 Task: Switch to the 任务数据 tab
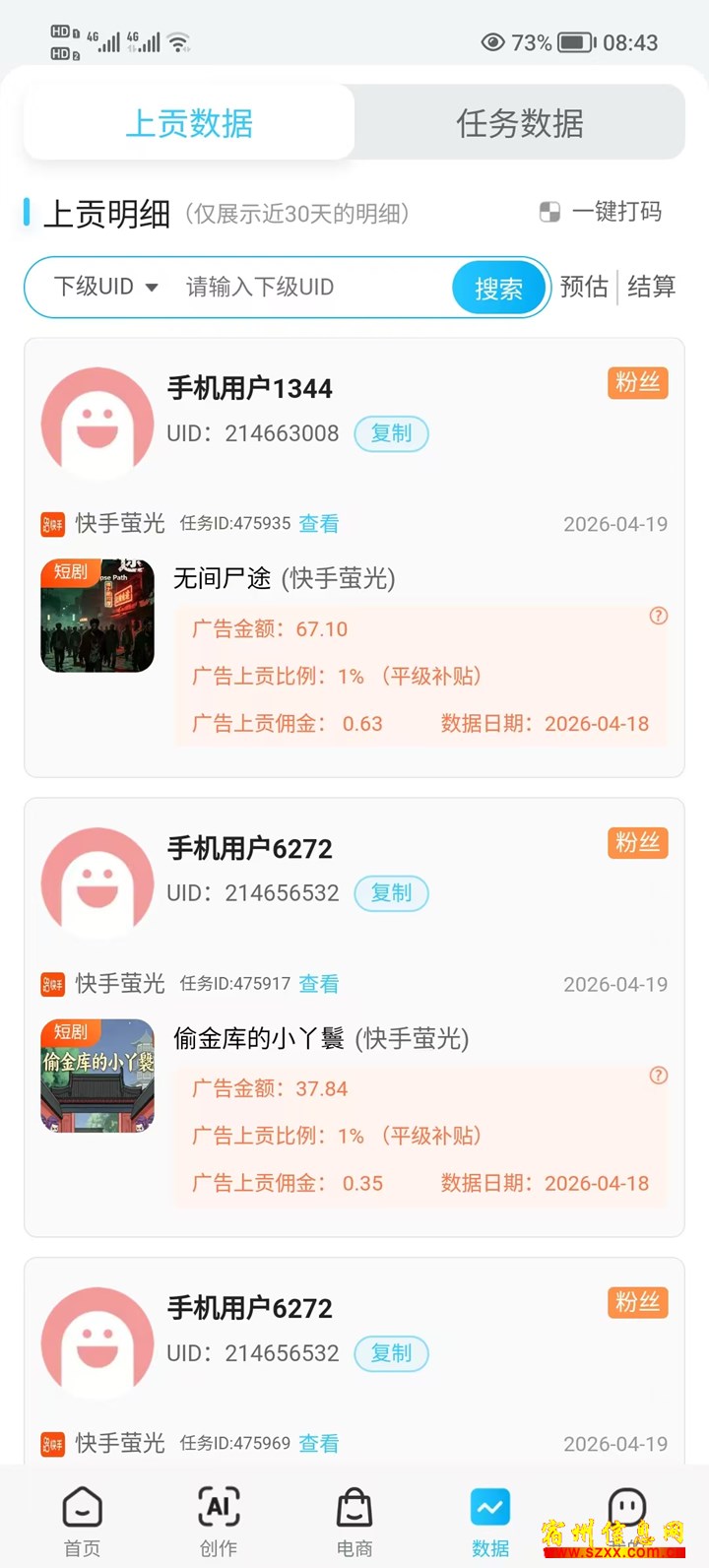coord(519,123)
